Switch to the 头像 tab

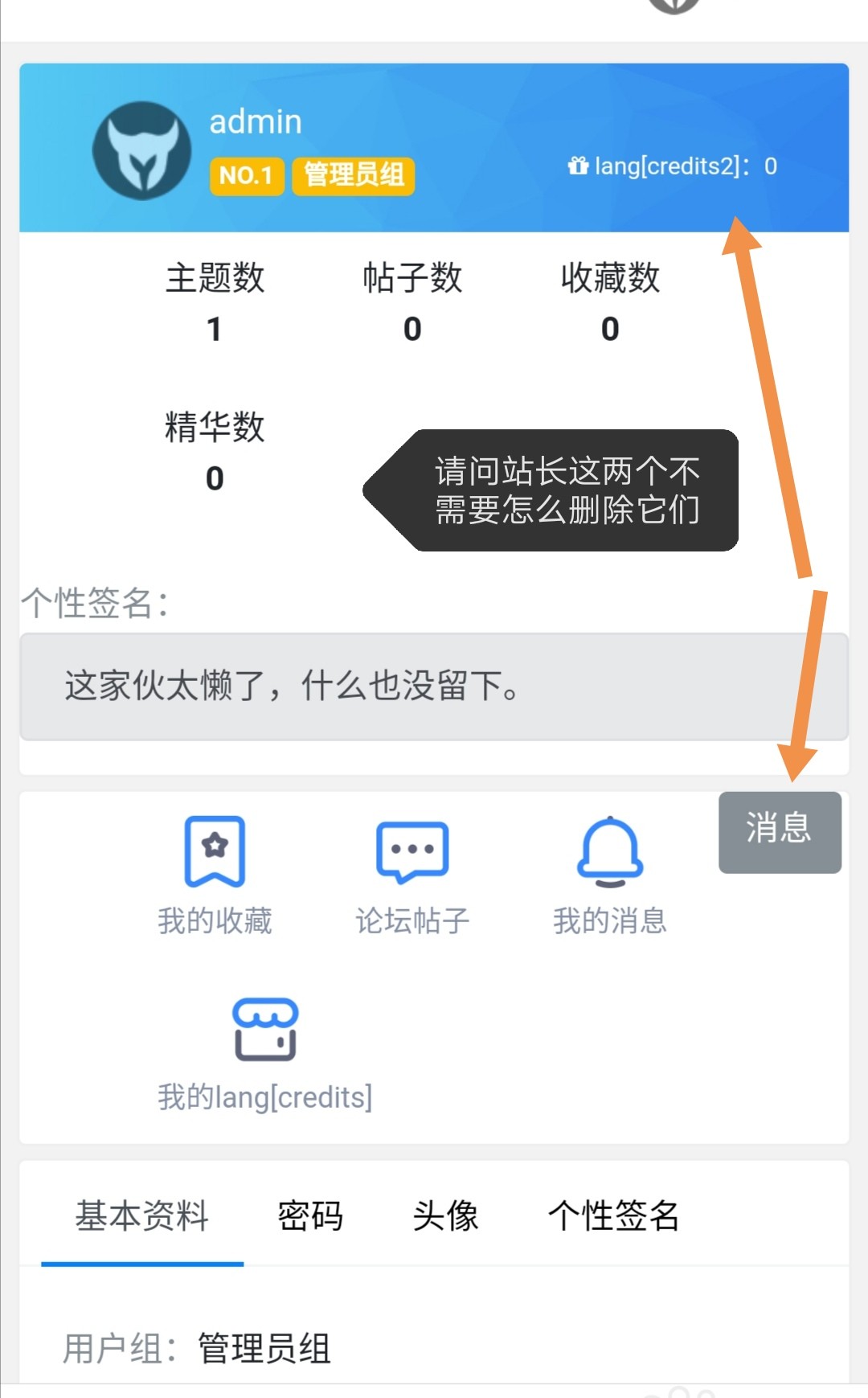(445, 1216)
